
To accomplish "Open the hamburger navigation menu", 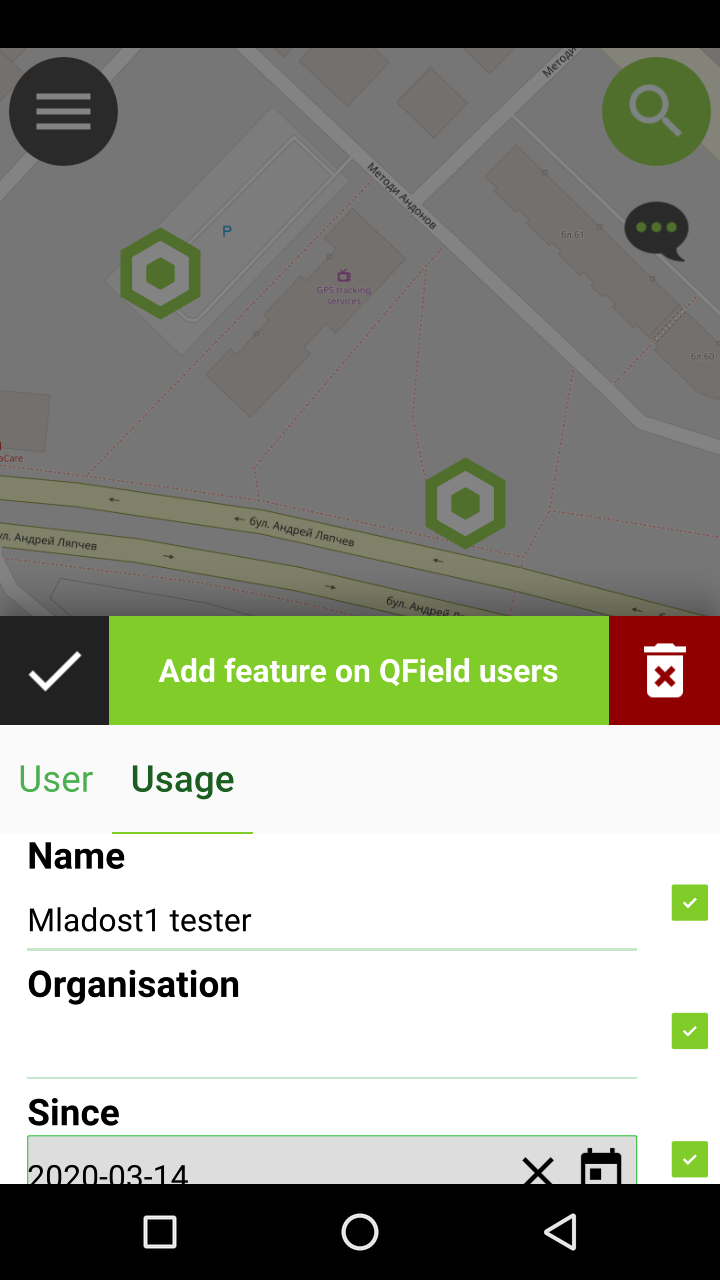I will coord(63,111).
